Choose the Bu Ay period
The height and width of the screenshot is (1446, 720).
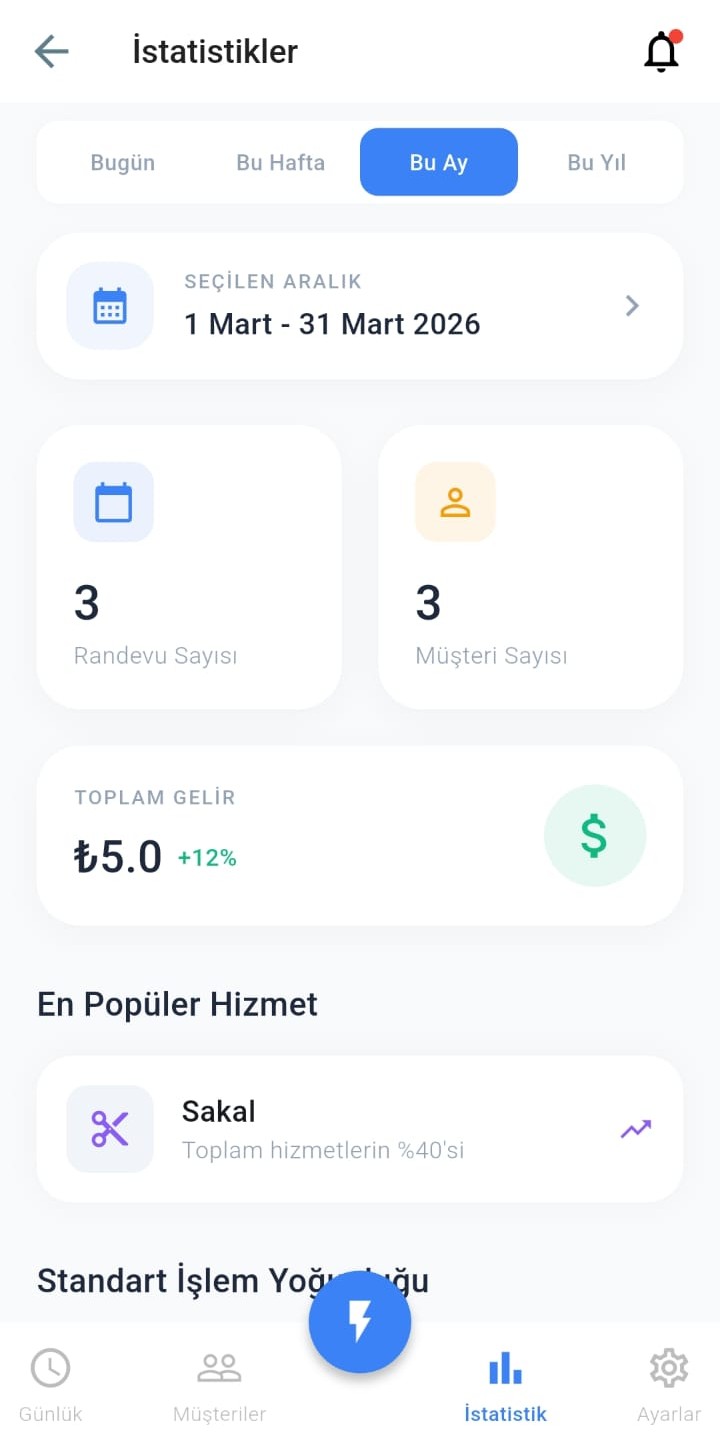439,162
